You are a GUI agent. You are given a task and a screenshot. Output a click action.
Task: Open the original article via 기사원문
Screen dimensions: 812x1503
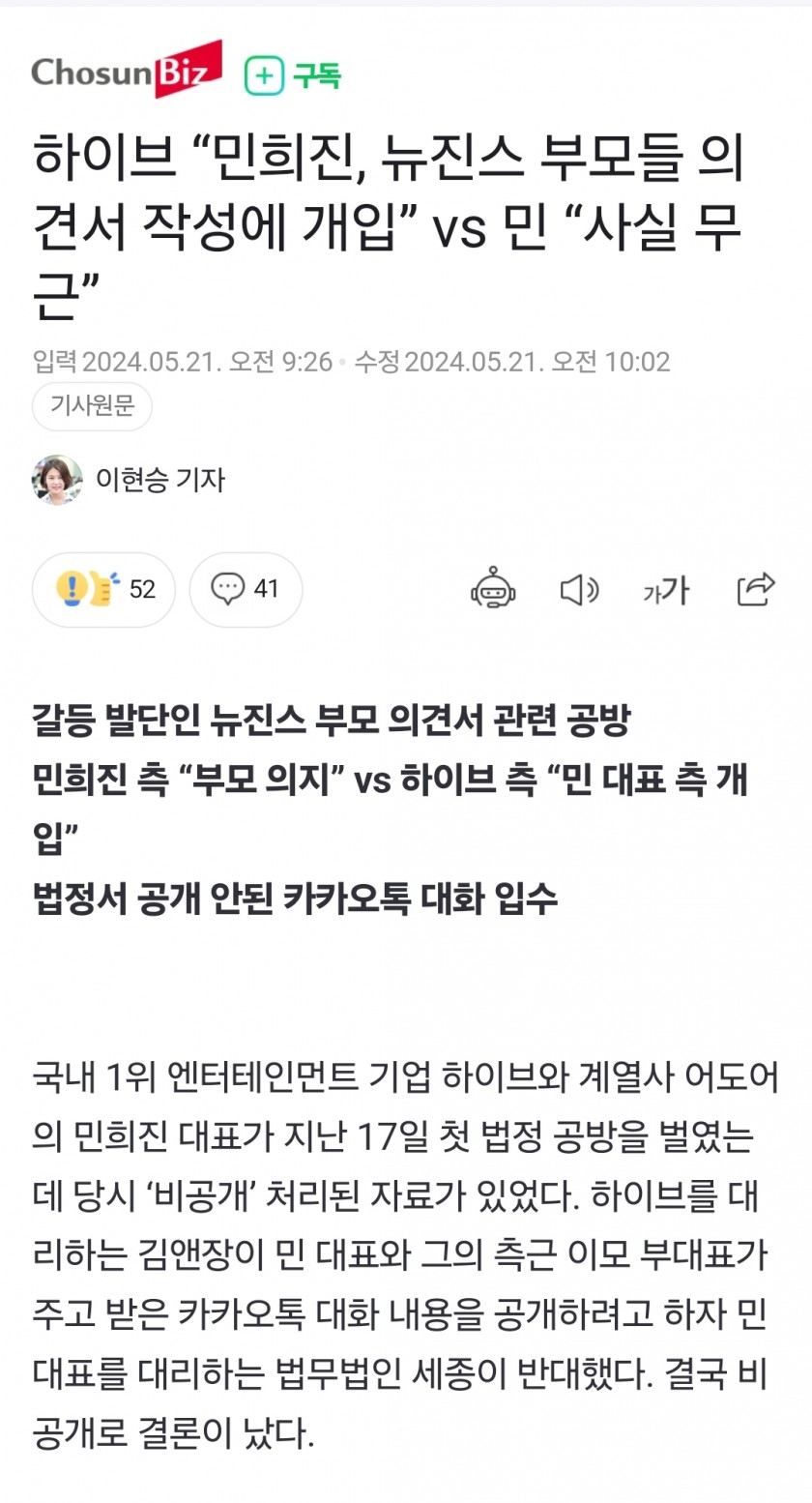[92, 406]
